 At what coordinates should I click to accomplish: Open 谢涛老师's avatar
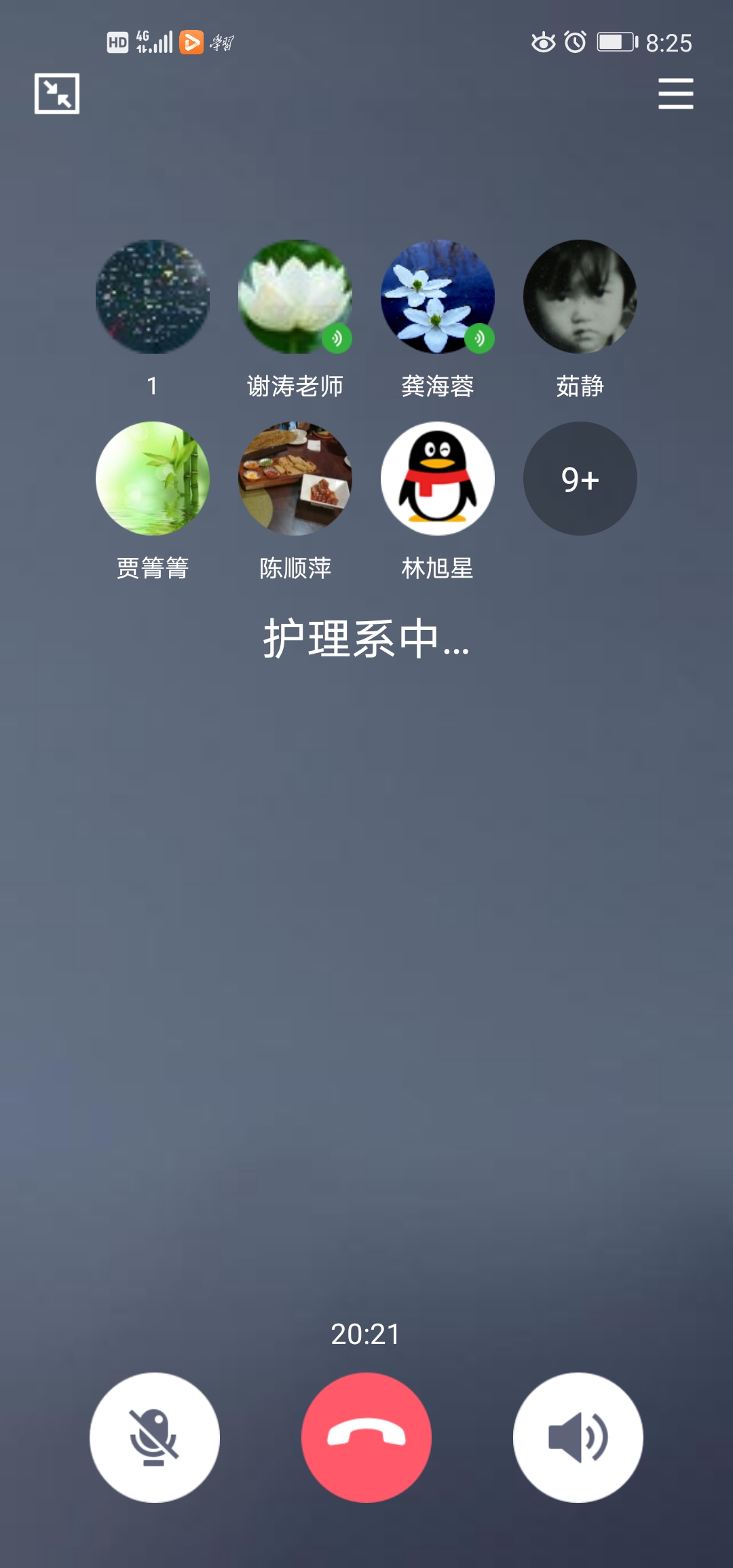pyautogui.click(x=295, y=297)
